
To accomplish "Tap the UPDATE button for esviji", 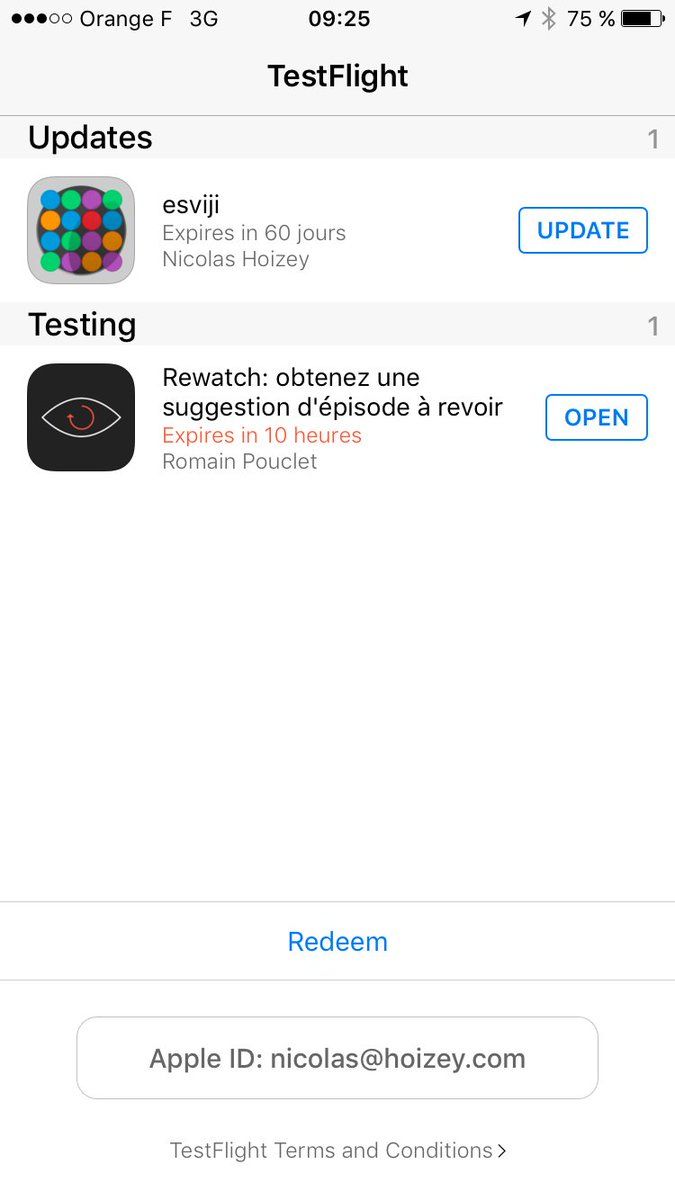I will [583, 231].
